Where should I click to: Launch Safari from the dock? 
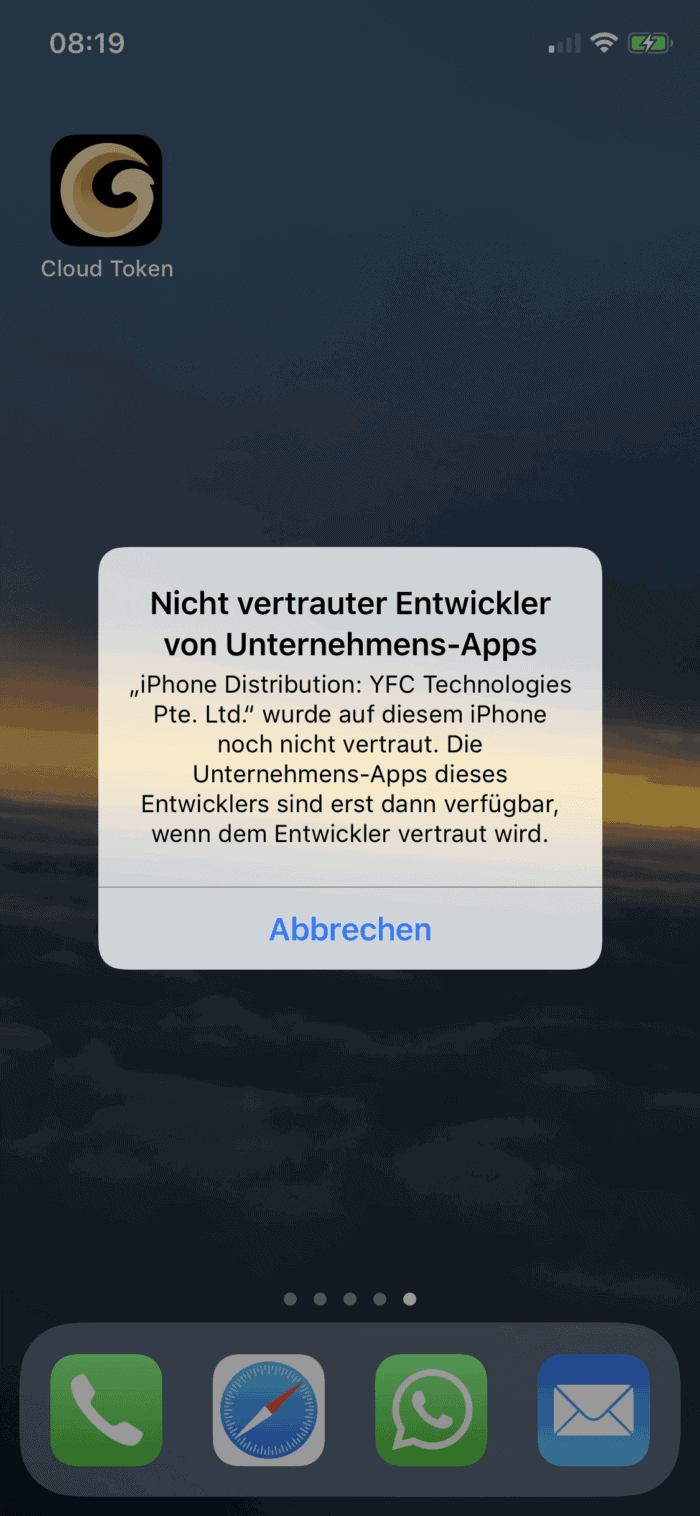269,1410
